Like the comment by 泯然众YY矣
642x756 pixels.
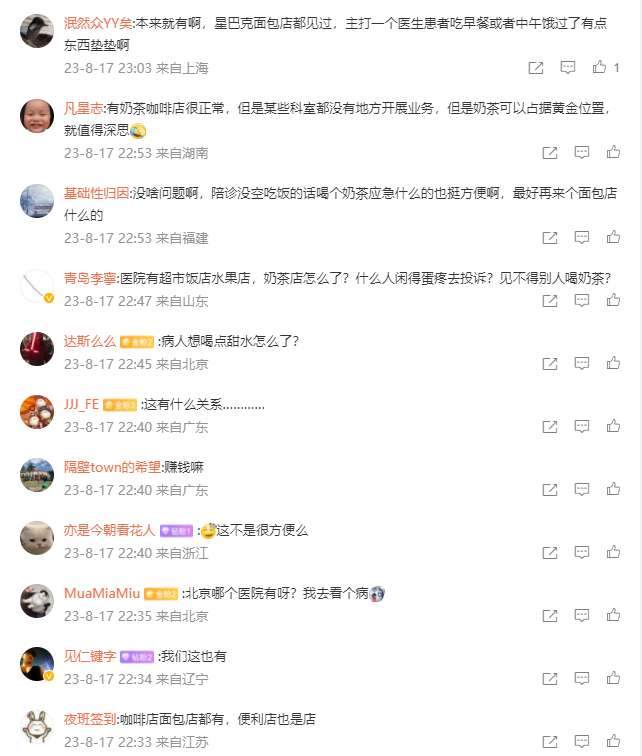coord(600,67)
